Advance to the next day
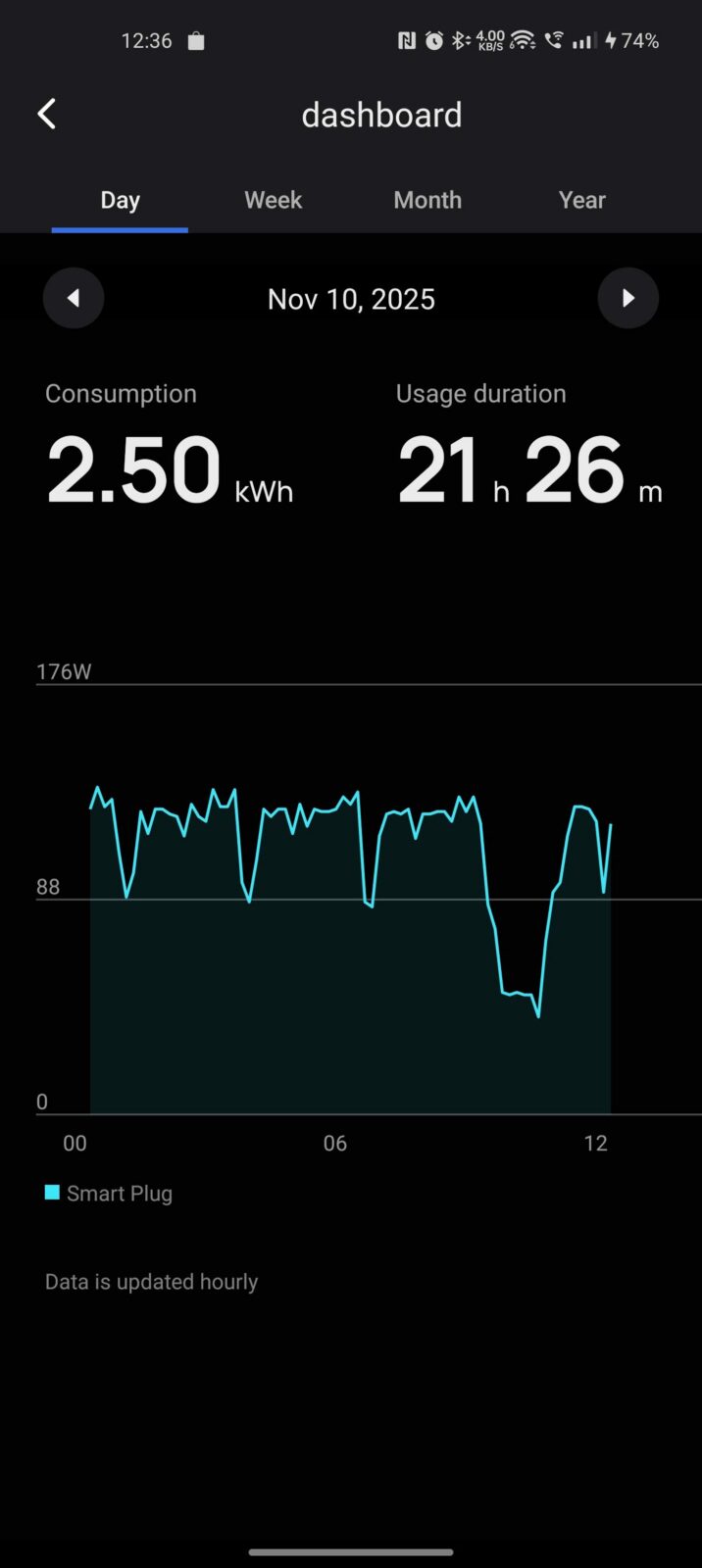This screenshot has height=1568, width=702. (x=627, y=298)
